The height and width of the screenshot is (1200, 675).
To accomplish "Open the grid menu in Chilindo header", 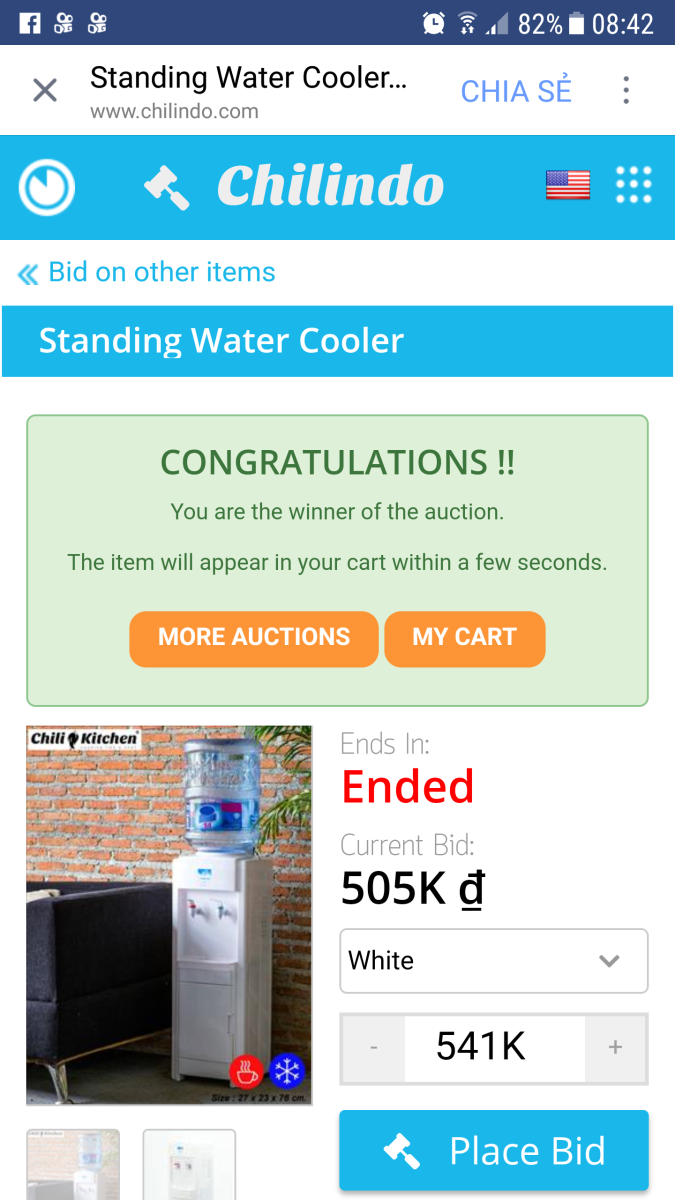I will coord(633,185).
